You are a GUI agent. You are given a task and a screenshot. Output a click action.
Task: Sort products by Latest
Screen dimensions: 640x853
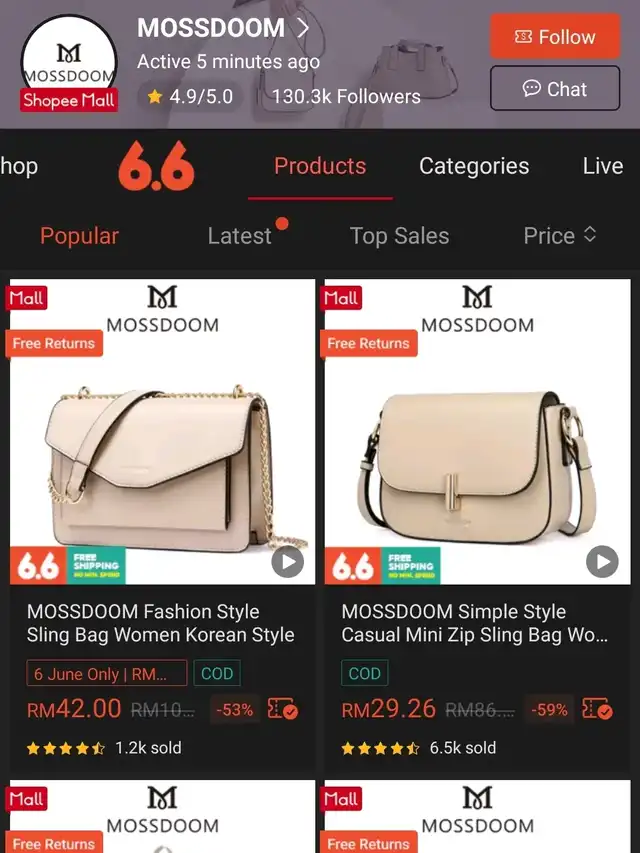[240, 236]
